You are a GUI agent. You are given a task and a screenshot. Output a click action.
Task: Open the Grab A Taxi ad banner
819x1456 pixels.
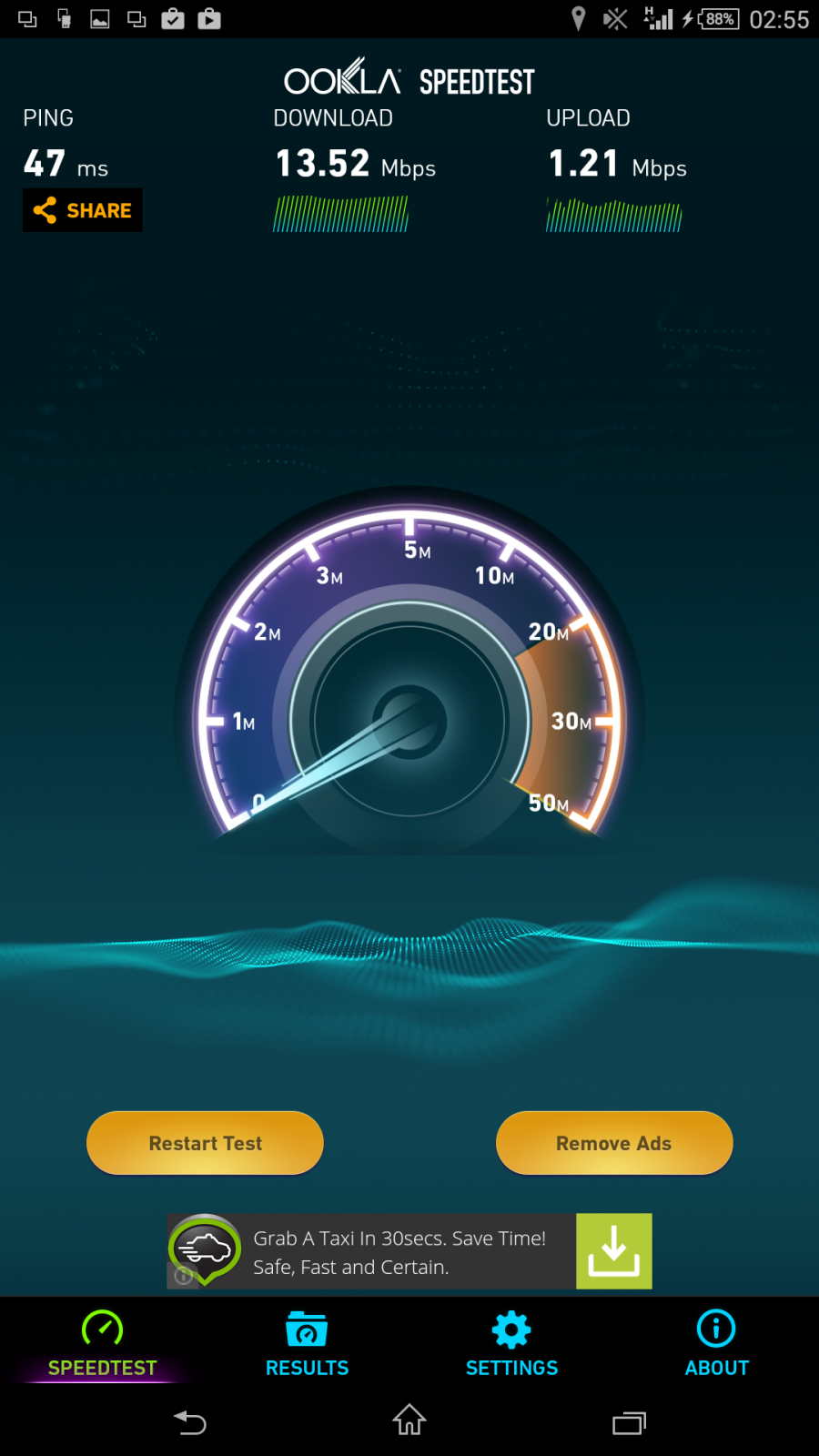pos(409,1251)
